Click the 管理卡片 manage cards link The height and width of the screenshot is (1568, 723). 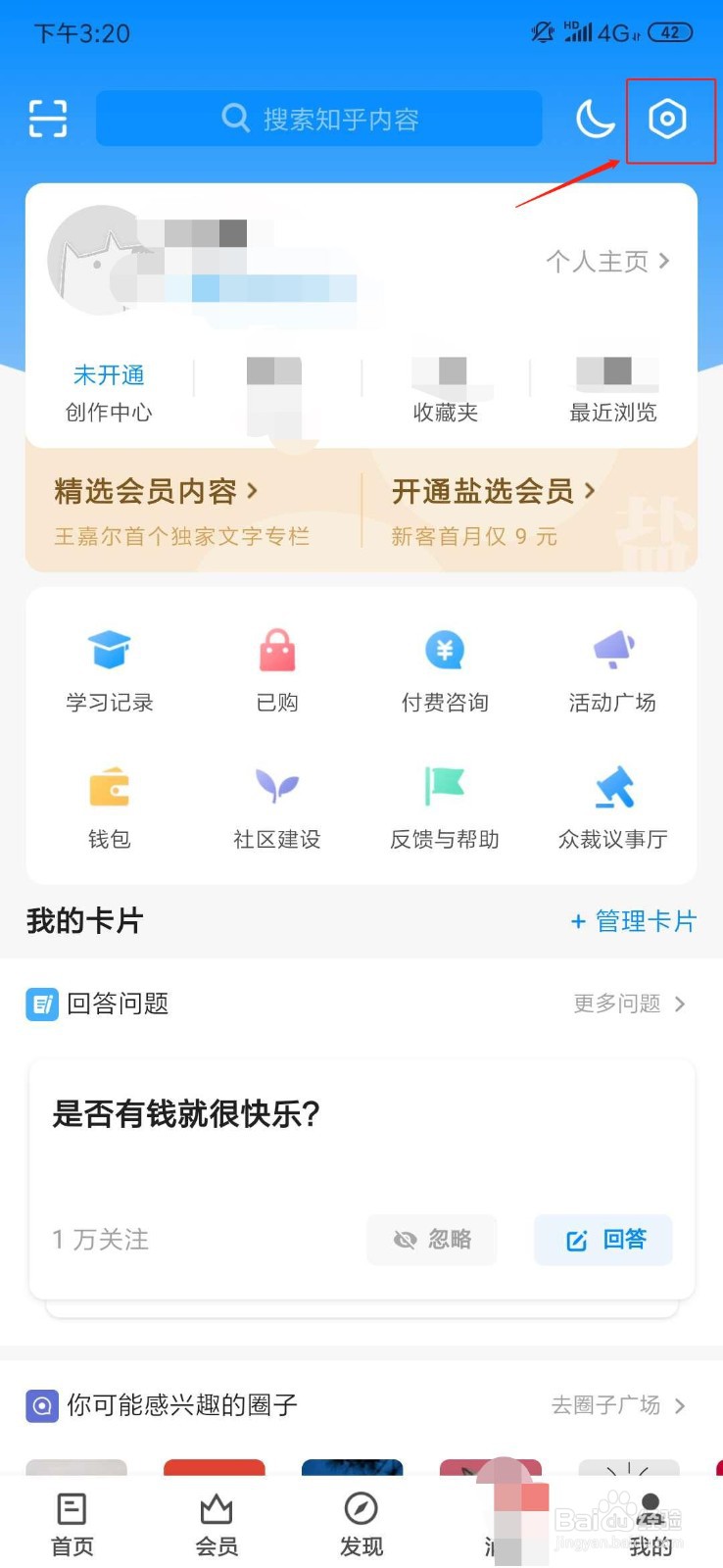point(634,921)
